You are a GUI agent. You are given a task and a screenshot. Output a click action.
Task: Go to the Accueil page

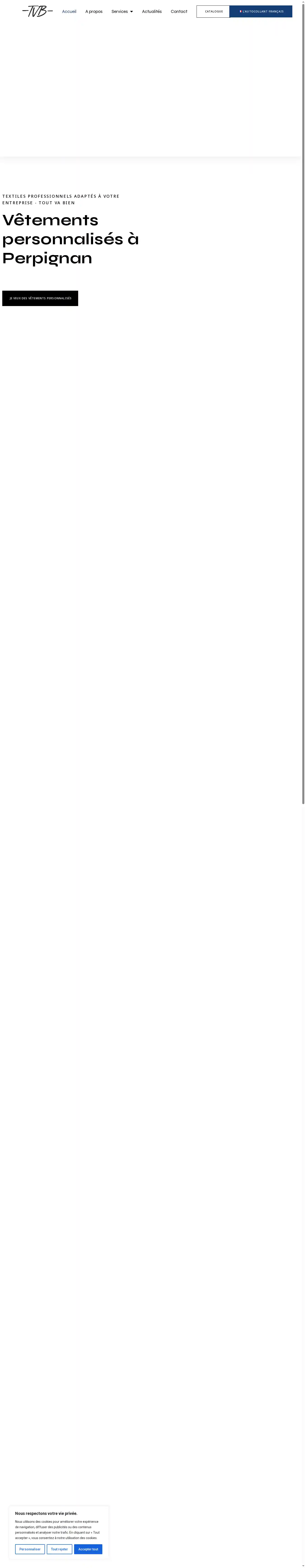point(69,12)
